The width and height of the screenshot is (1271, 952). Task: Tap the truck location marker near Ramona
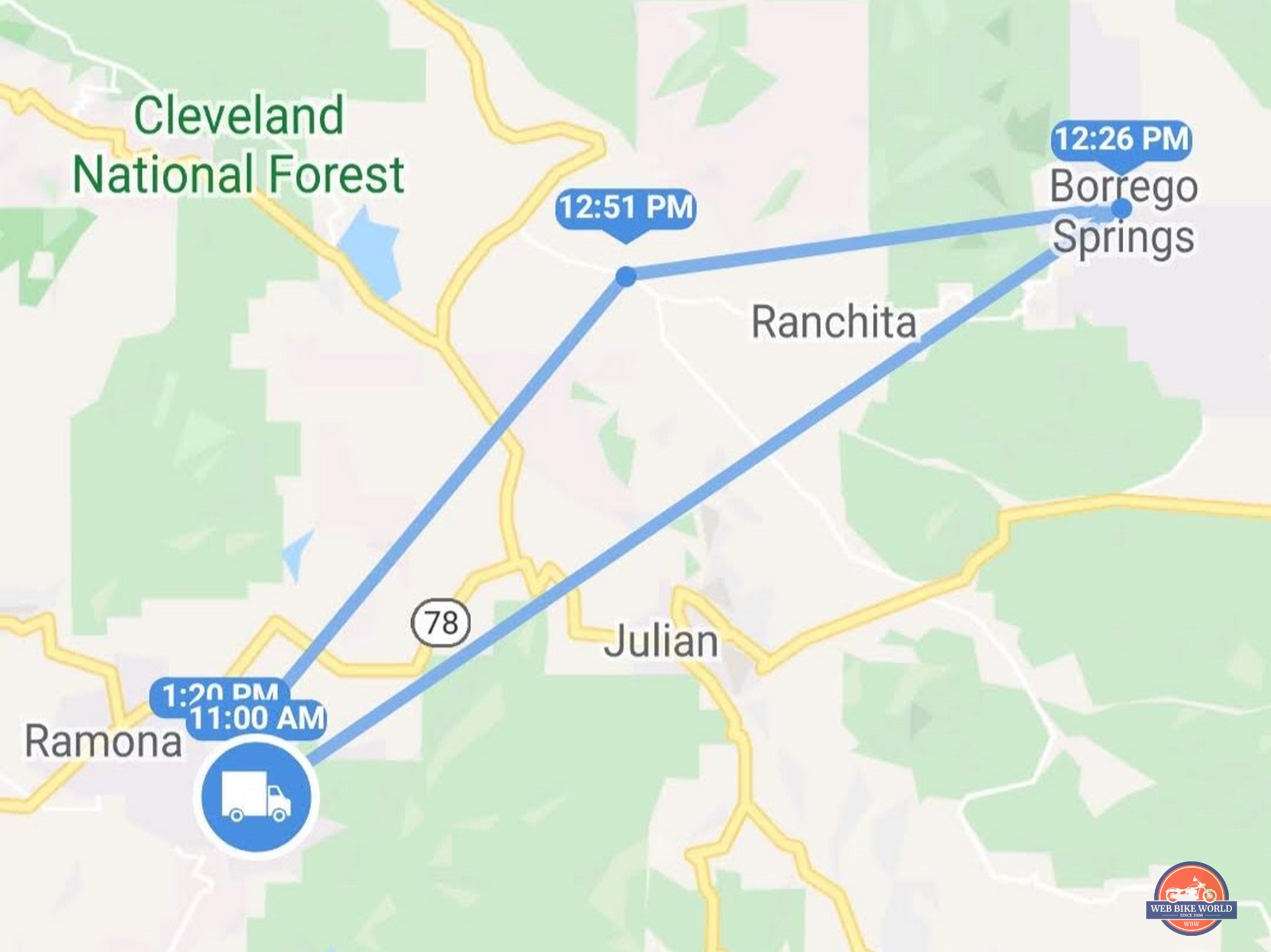256,796
